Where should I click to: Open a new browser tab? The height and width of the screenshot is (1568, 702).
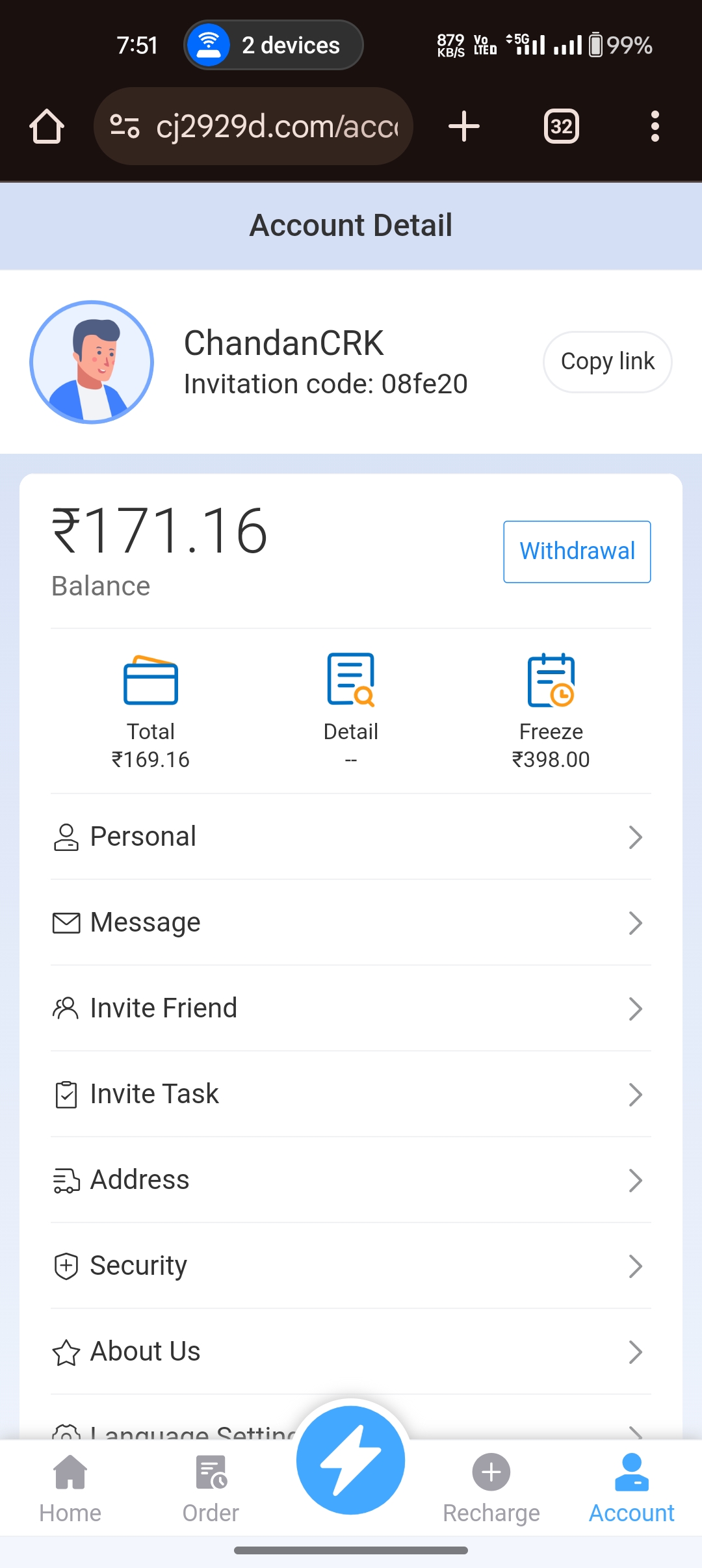[464, 126]
